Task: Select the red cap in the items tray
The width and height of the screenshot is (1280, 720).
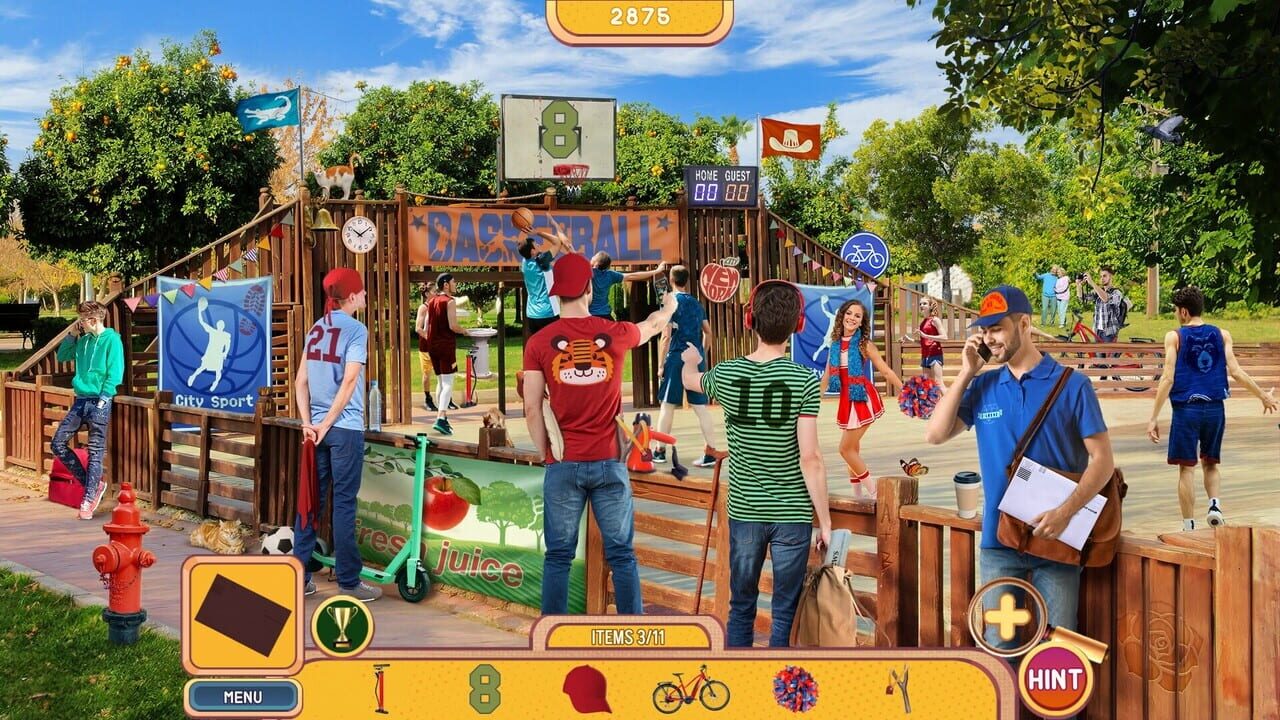Action: (586, 689)
